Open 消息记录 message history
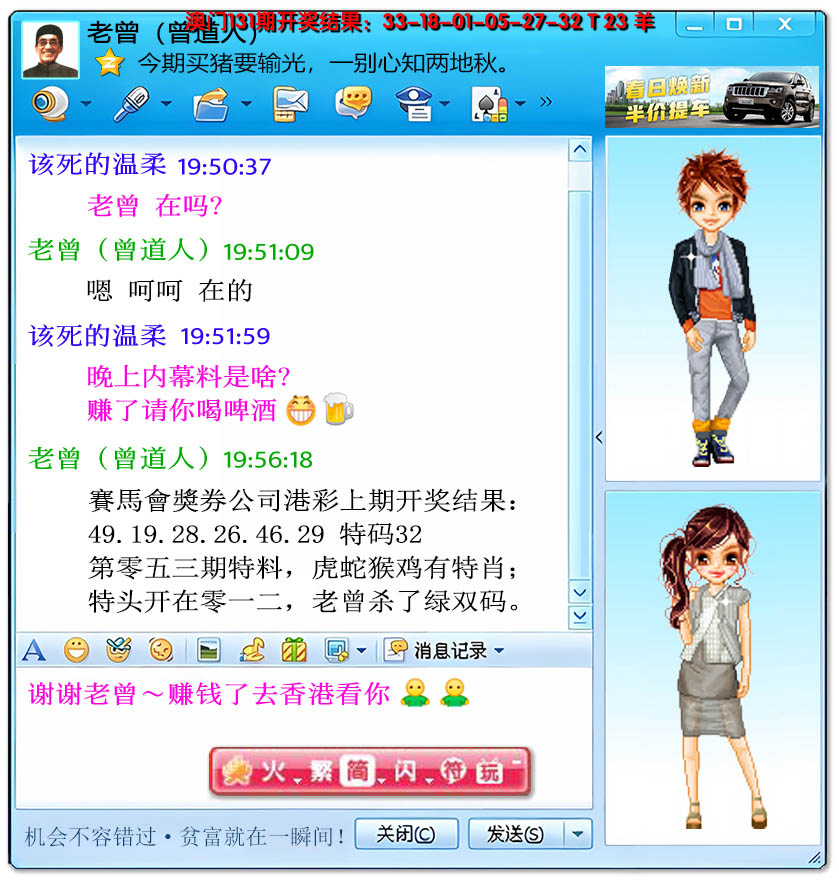839x881 pixels. (x=445, y=651)
